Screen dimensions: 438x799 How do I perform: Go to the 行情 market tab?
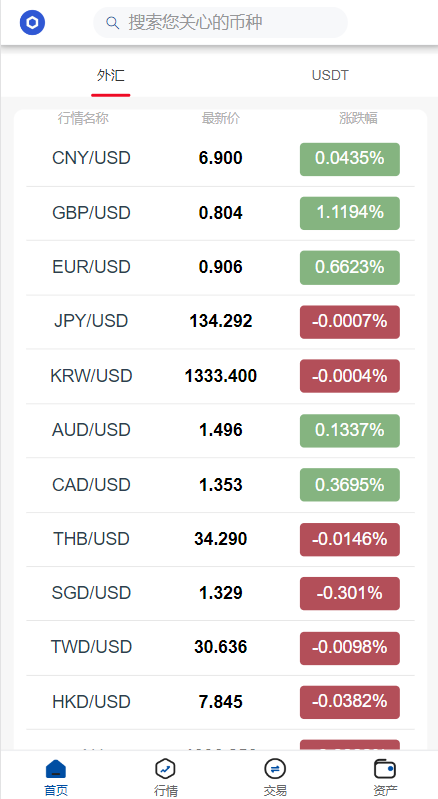coord(166,777)
